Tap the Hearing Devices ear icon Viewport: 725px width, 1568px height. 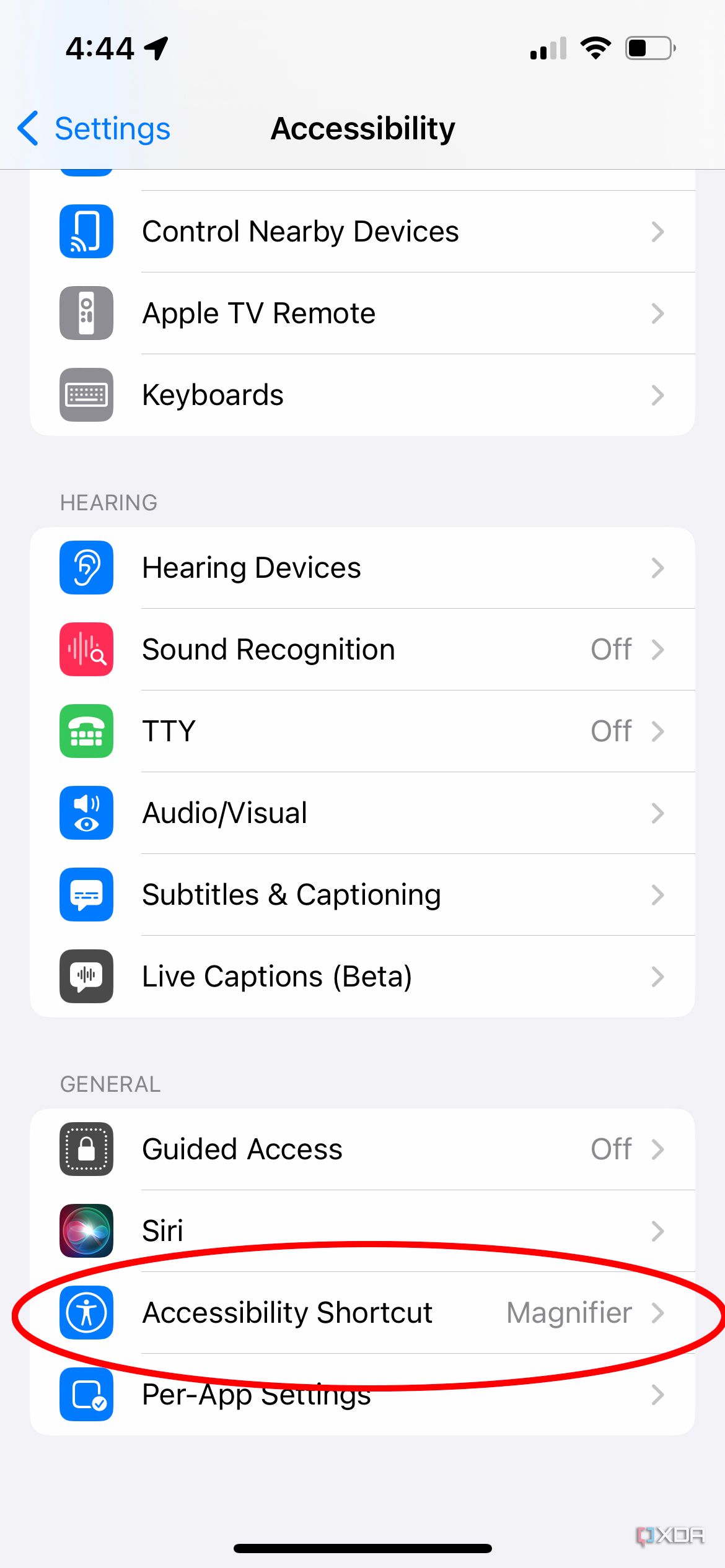(86, 567)
